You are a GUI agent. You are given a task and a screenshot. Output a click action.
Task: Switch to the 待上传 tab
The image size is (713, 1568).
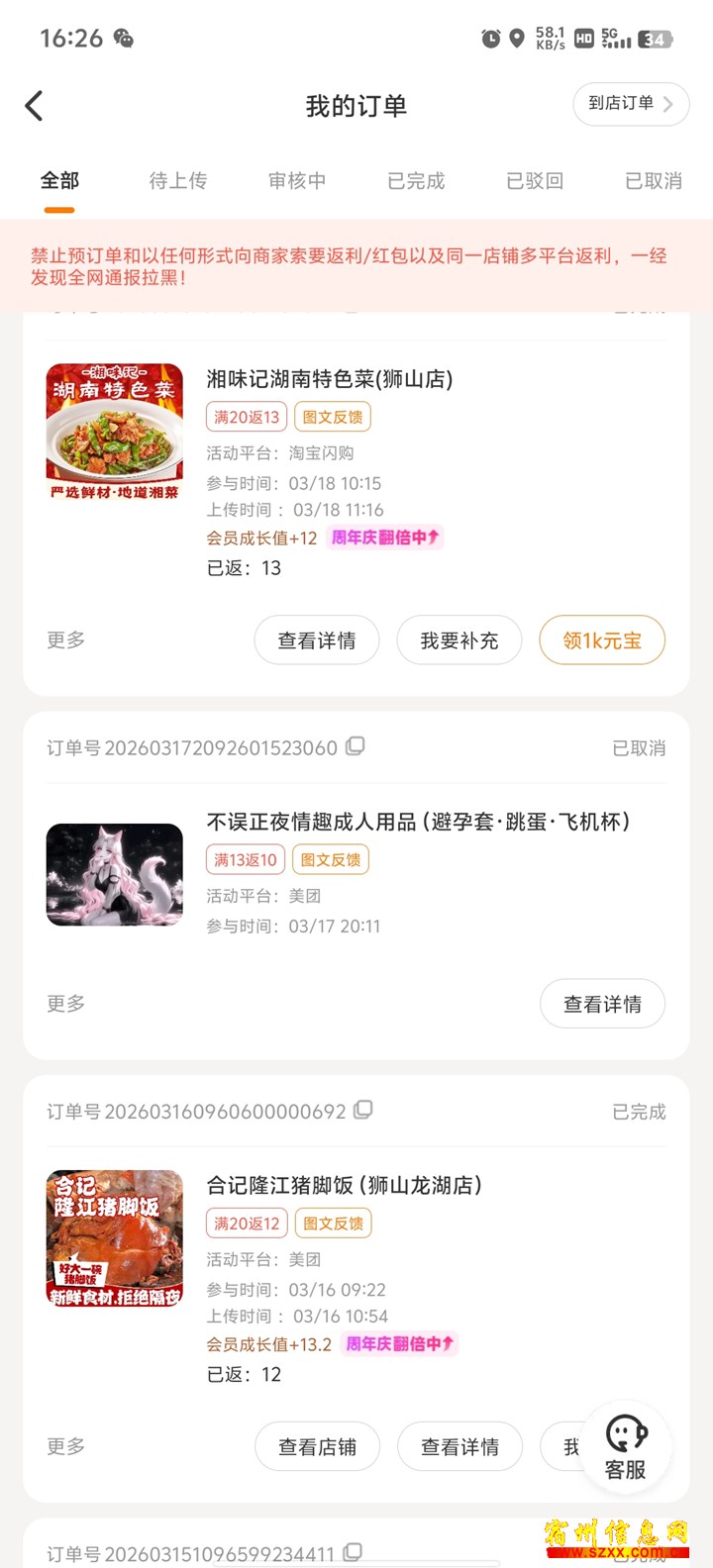point(178,181)
